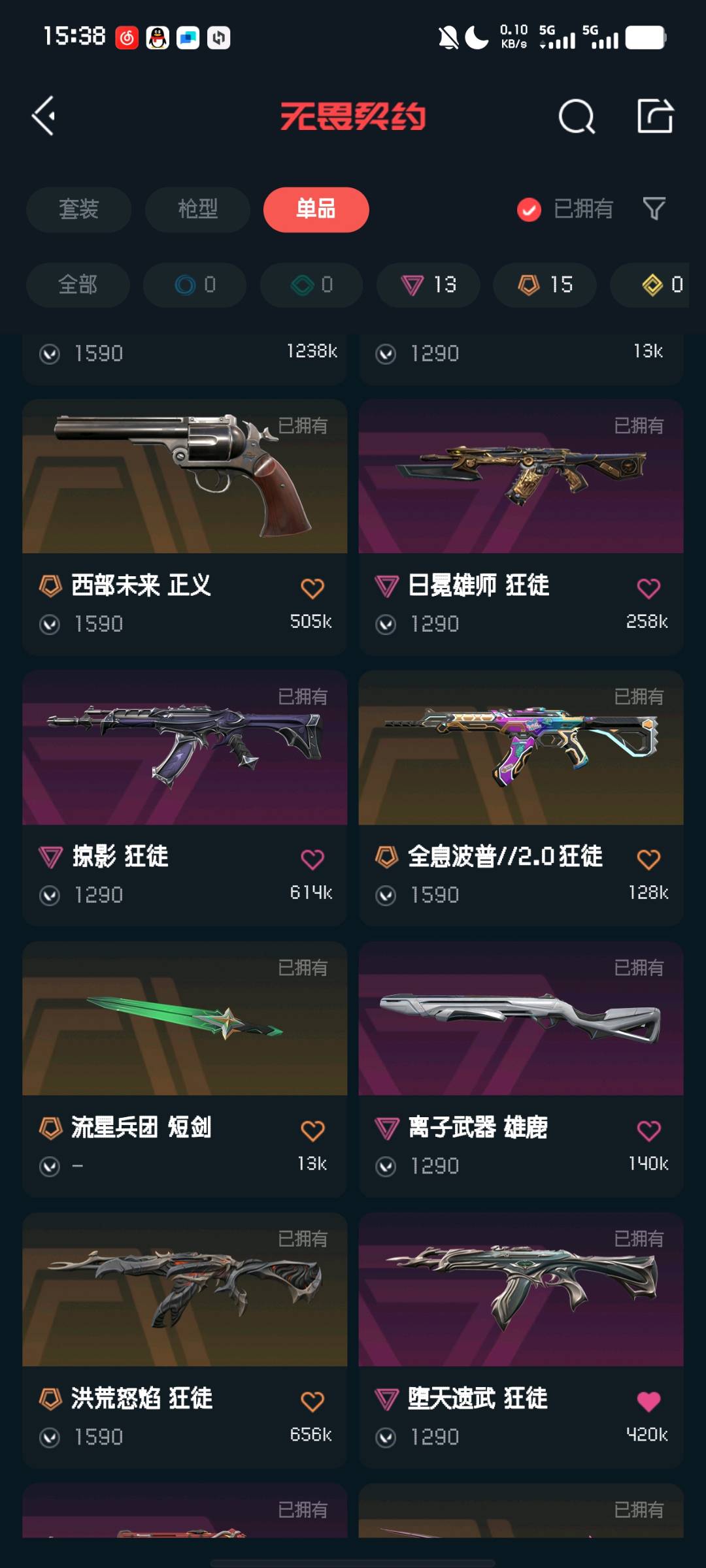Image resolution: width=706 pixels, height=1568 pixels.
Task: Filter by the orange tier chip showing 15
Action: [545, 285]
